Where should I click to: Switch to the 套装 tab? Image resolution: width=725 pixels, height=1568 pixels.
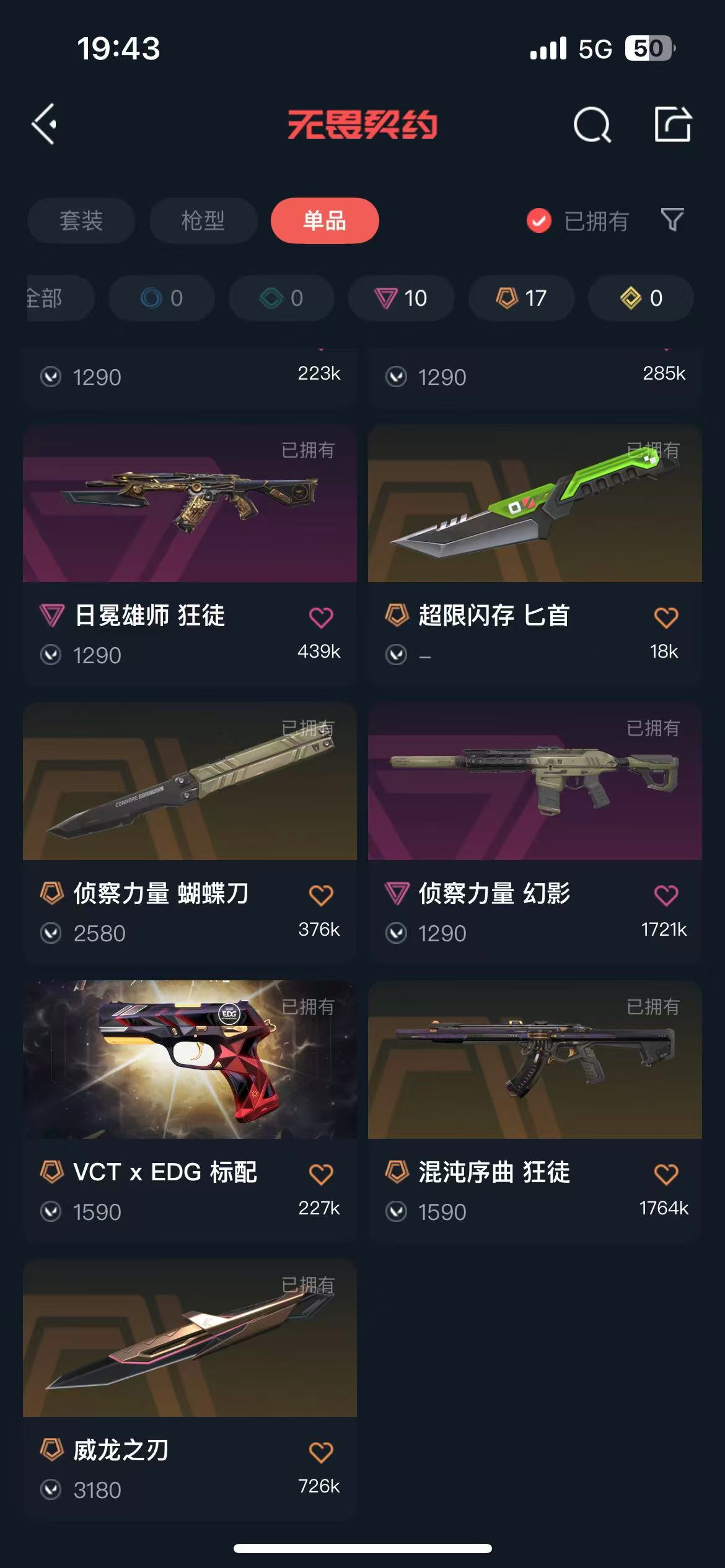[x=81, y=220]
